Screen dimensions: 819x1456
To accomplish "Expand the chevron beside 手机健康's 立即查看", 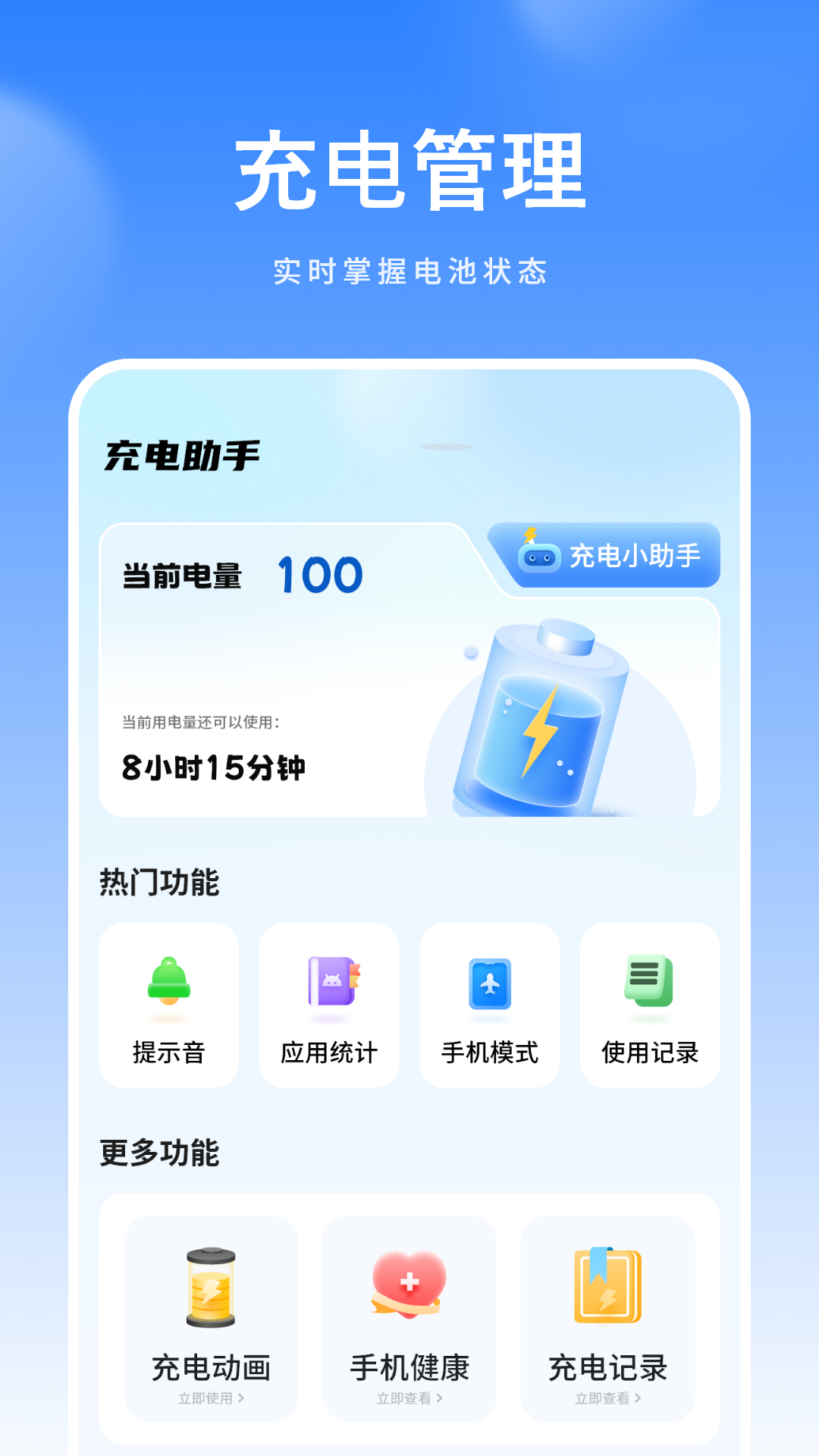I will (x=438, y=1398).
